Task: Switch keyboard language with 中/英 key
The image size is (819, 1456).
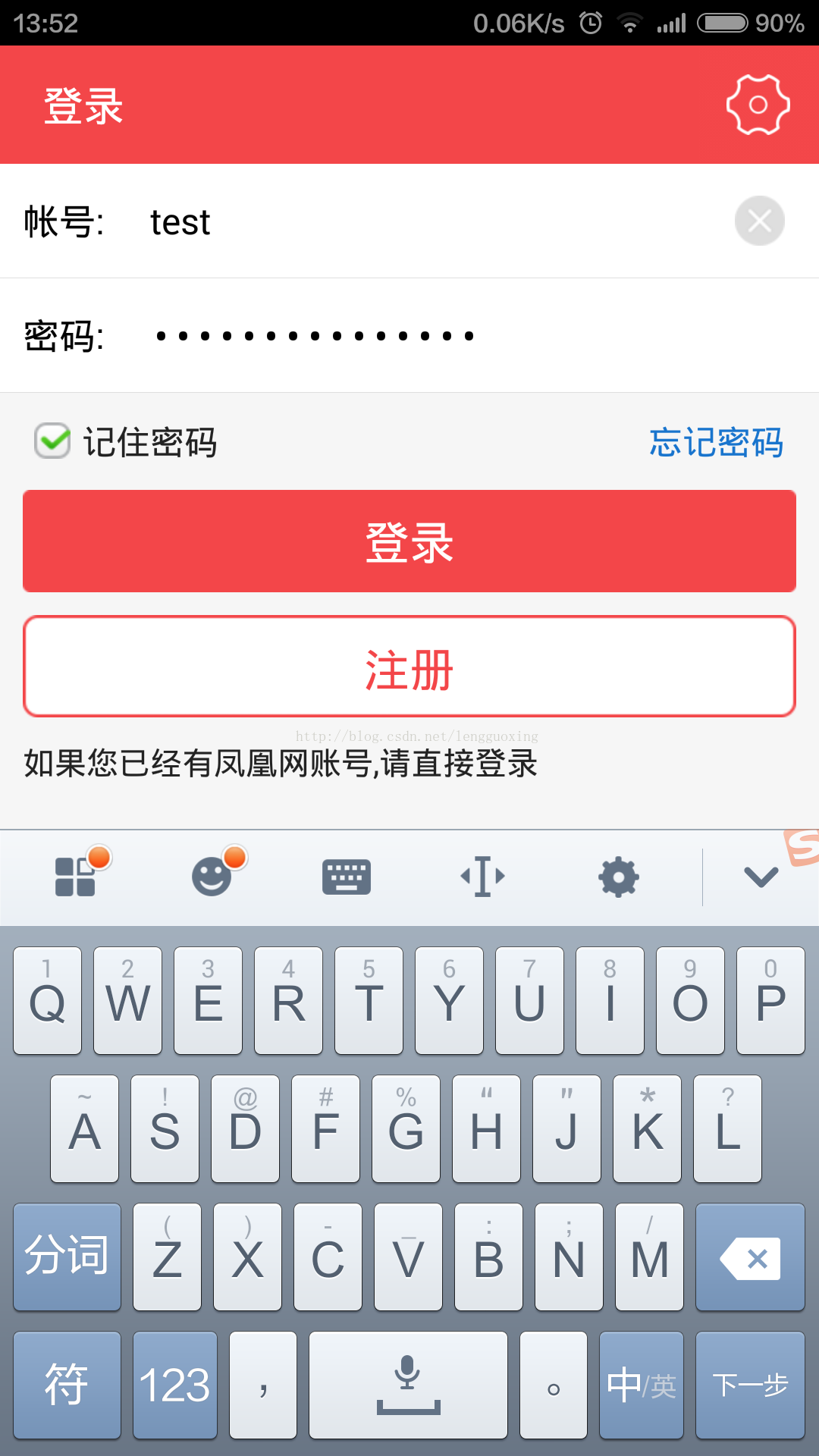Action: click(x=642, y=1385)
